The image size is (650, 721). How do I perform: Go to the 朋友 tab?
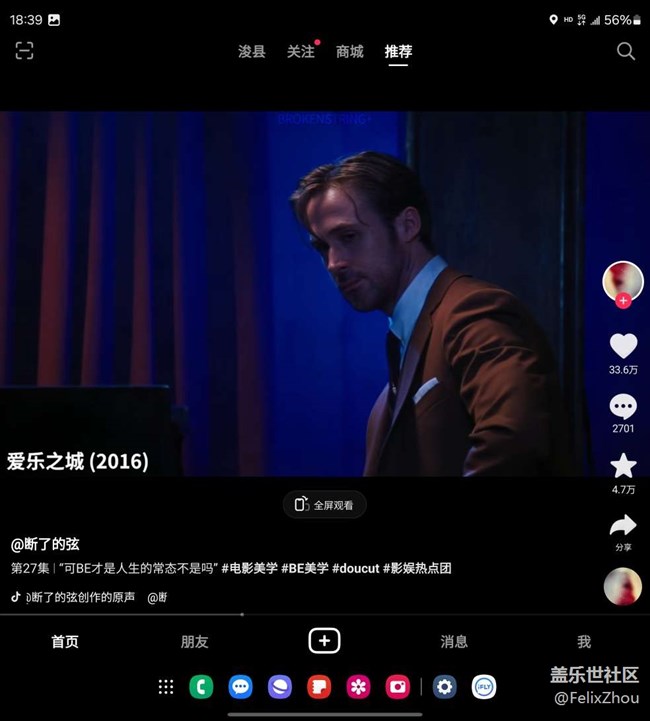point(195,641)
